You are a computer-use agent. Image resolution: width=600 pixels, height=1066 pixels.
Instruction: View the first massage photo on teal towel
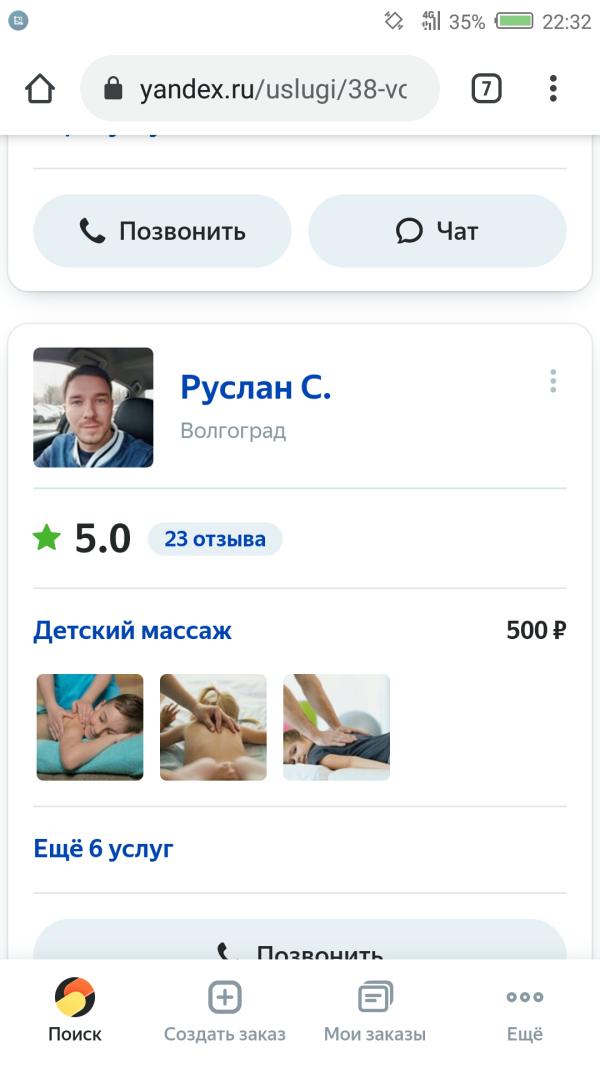[x=90, y=727]
